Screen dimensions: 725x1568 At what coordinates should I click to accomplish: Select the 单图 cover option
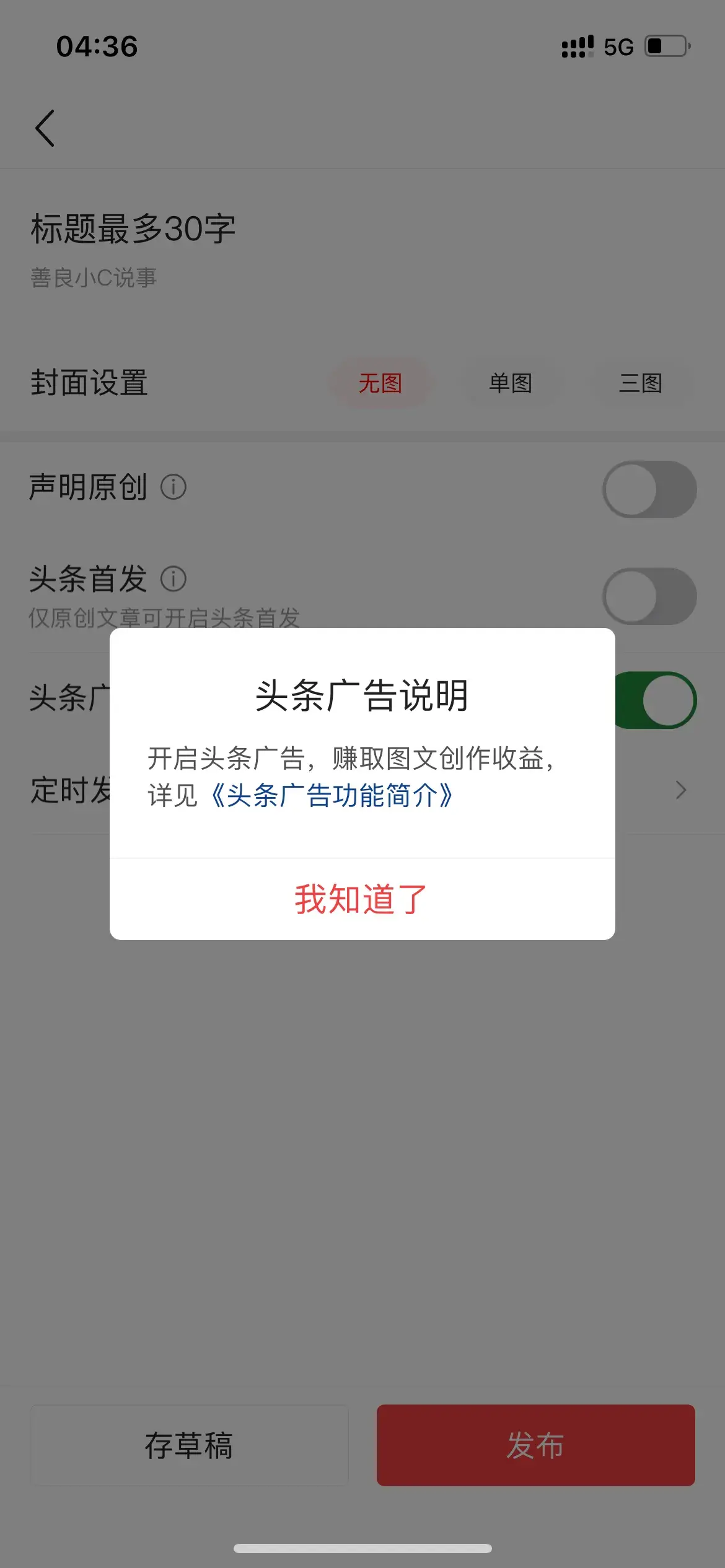[x=511, y=383]
